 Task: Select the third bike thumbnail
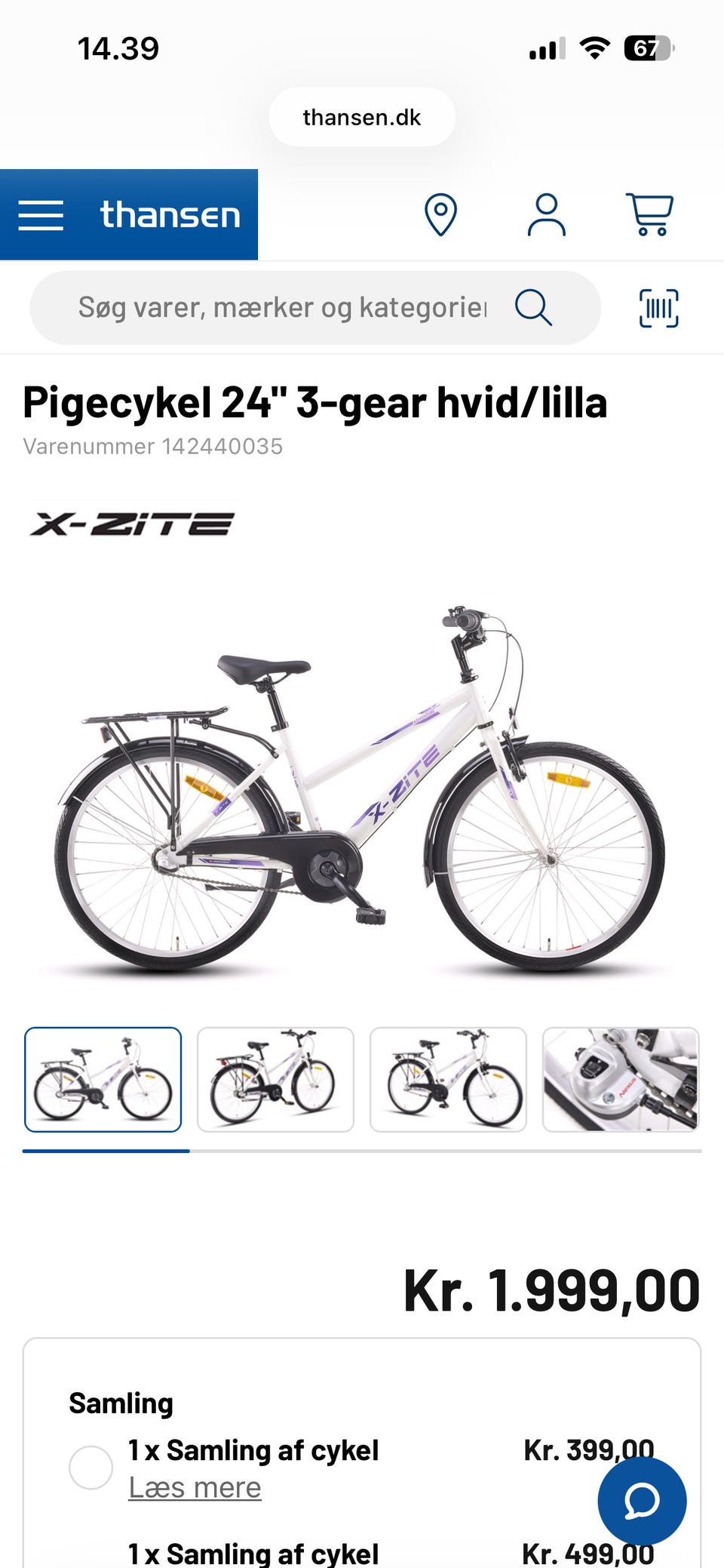coord(448,1080)
